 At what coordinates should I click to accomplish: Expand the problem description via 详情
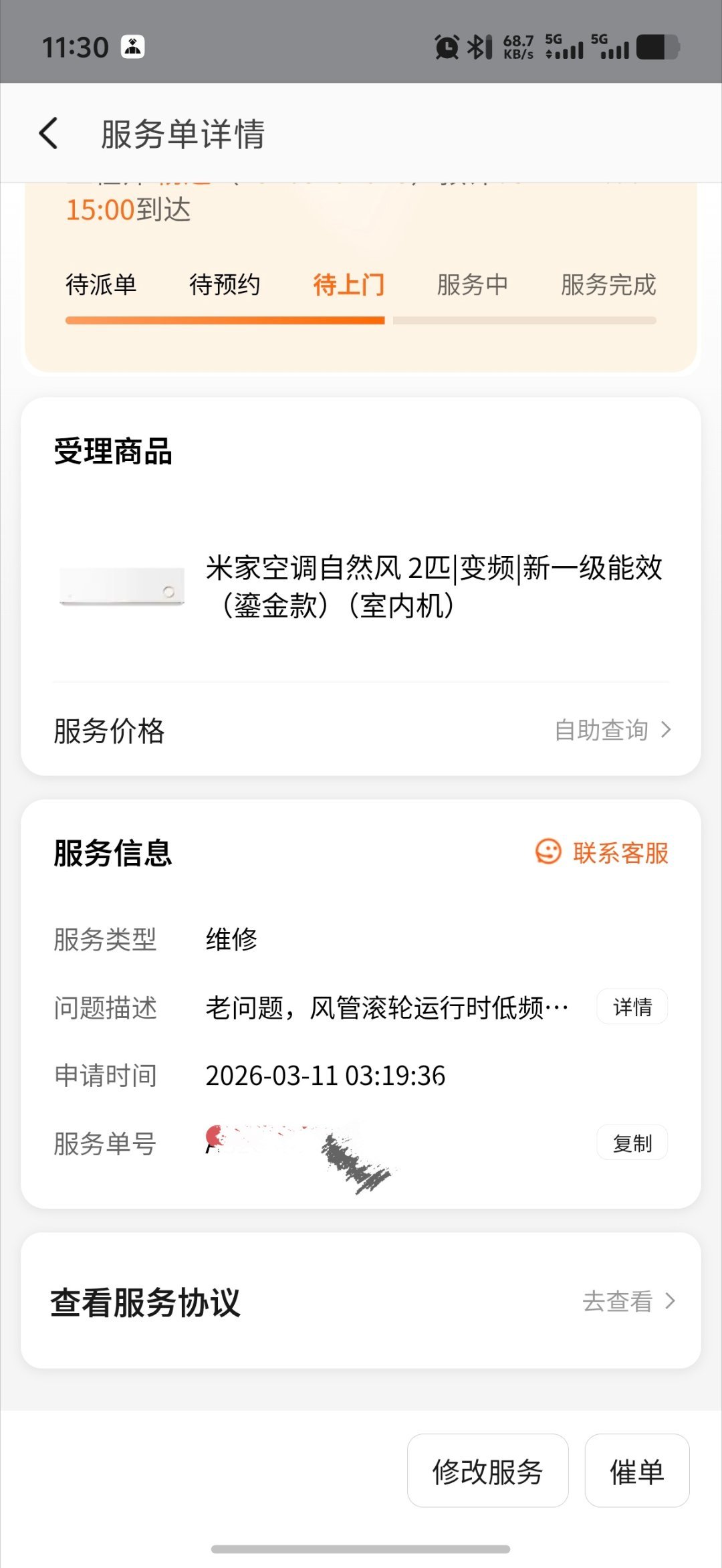[631, 1006]
